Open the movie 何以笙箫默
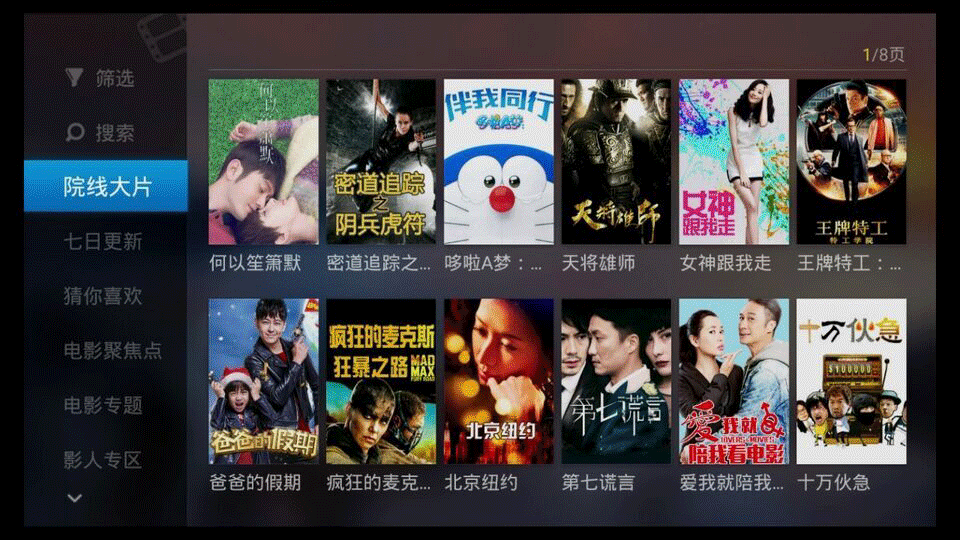 coord(263,162)
